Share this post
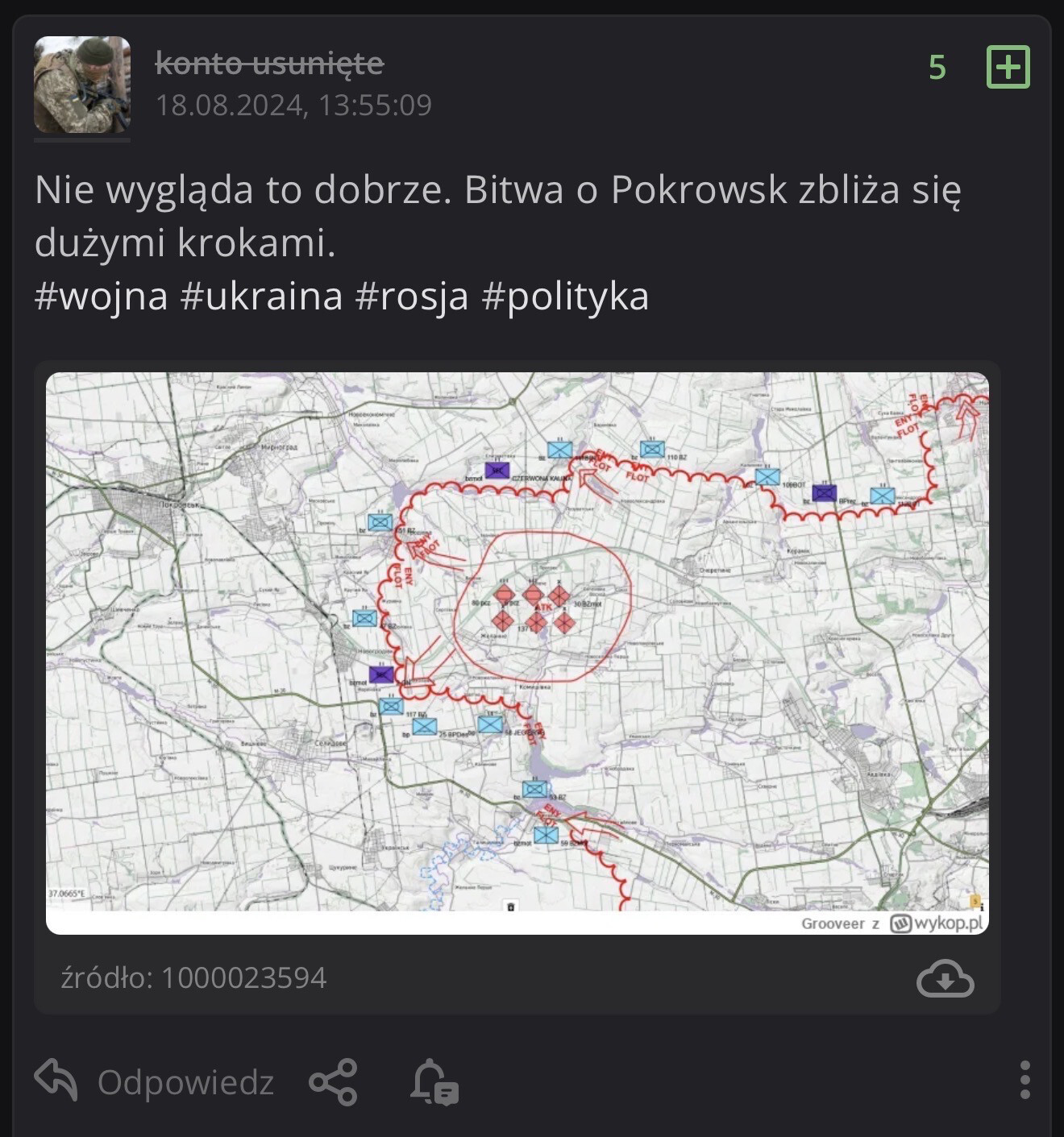This screenshot has height=1137, width=1064. point(333,1081)
